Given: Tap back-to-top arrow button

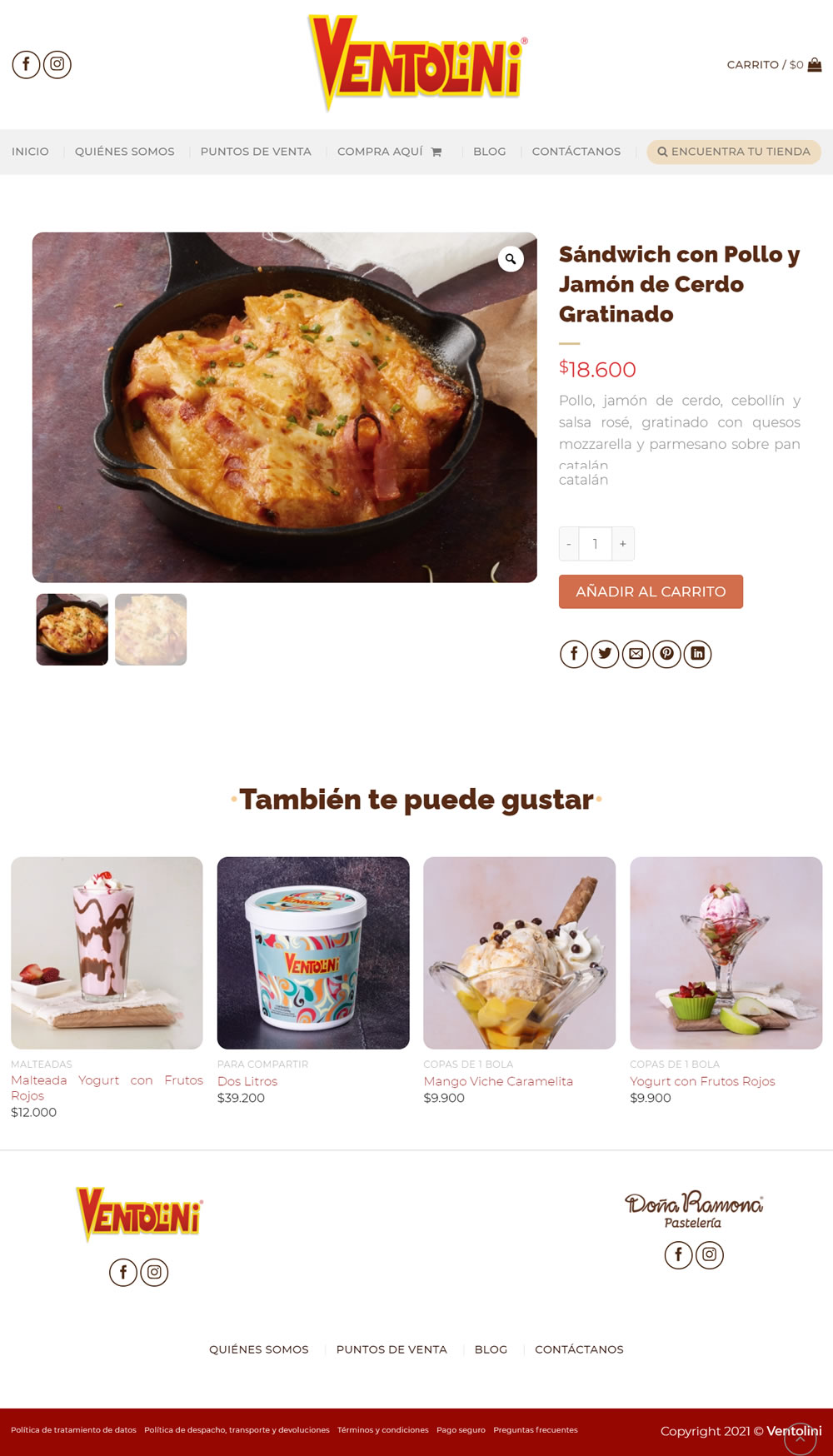Looking at the screenshot, I should click(x=801, y=1439).
